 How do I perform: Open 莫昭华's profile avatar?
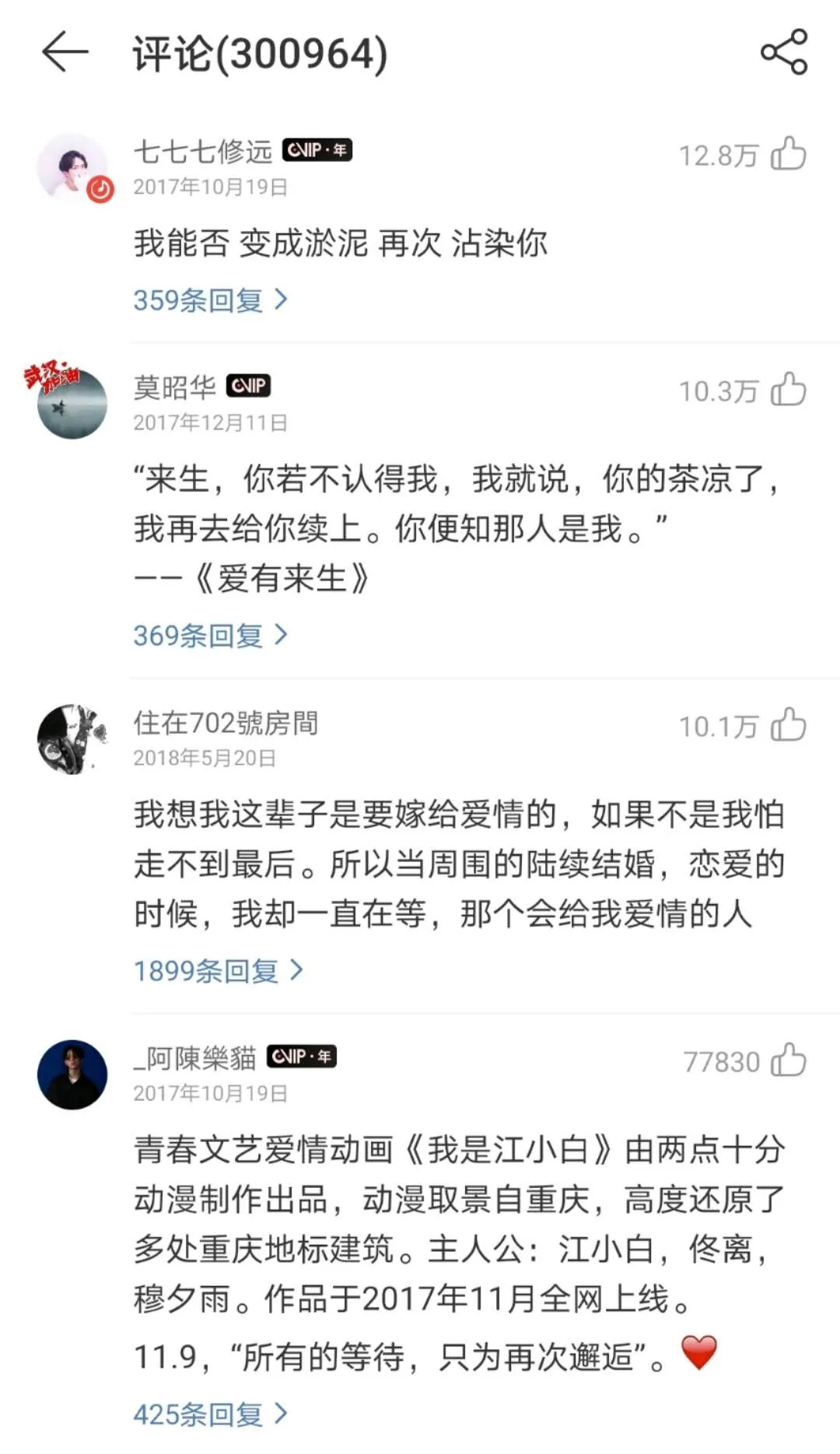pyautogui.click(x=72, y=404)
